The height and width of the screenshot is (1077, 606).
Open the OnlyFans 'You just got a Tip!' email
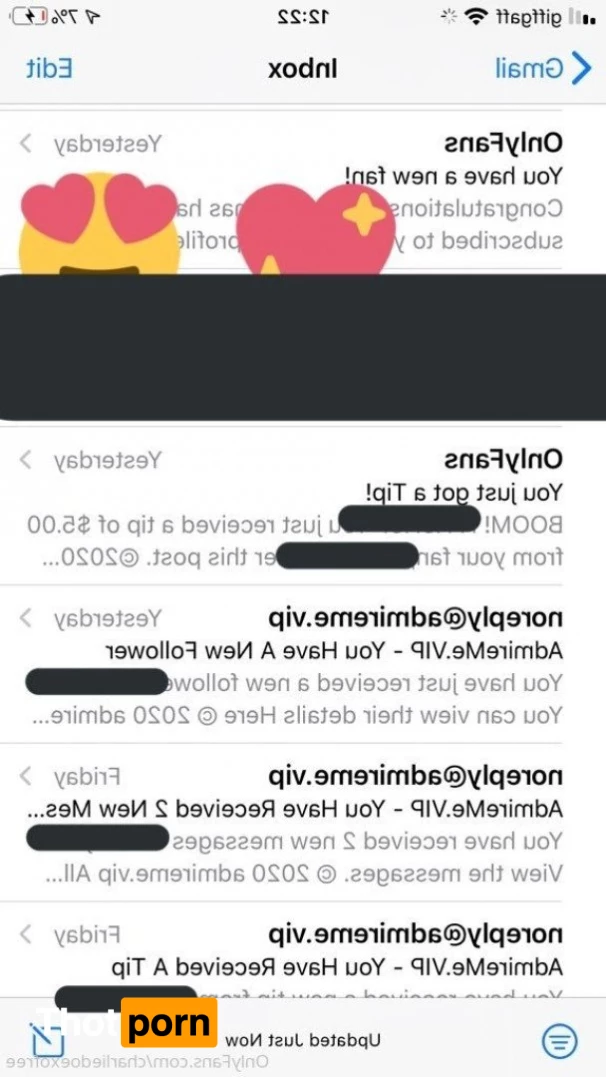tap(300, 508)
